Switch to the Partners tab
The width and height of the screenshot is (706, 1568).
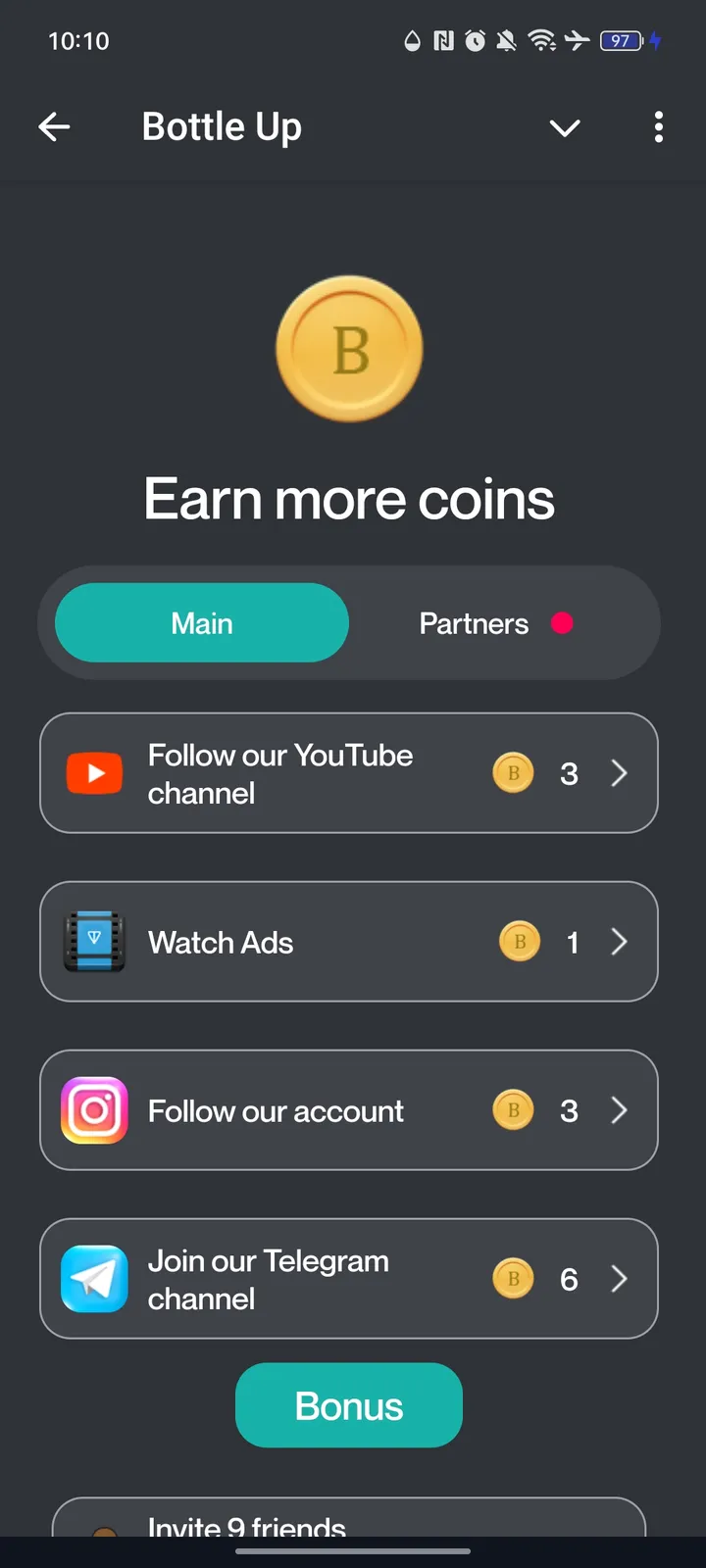coord(474,623)
